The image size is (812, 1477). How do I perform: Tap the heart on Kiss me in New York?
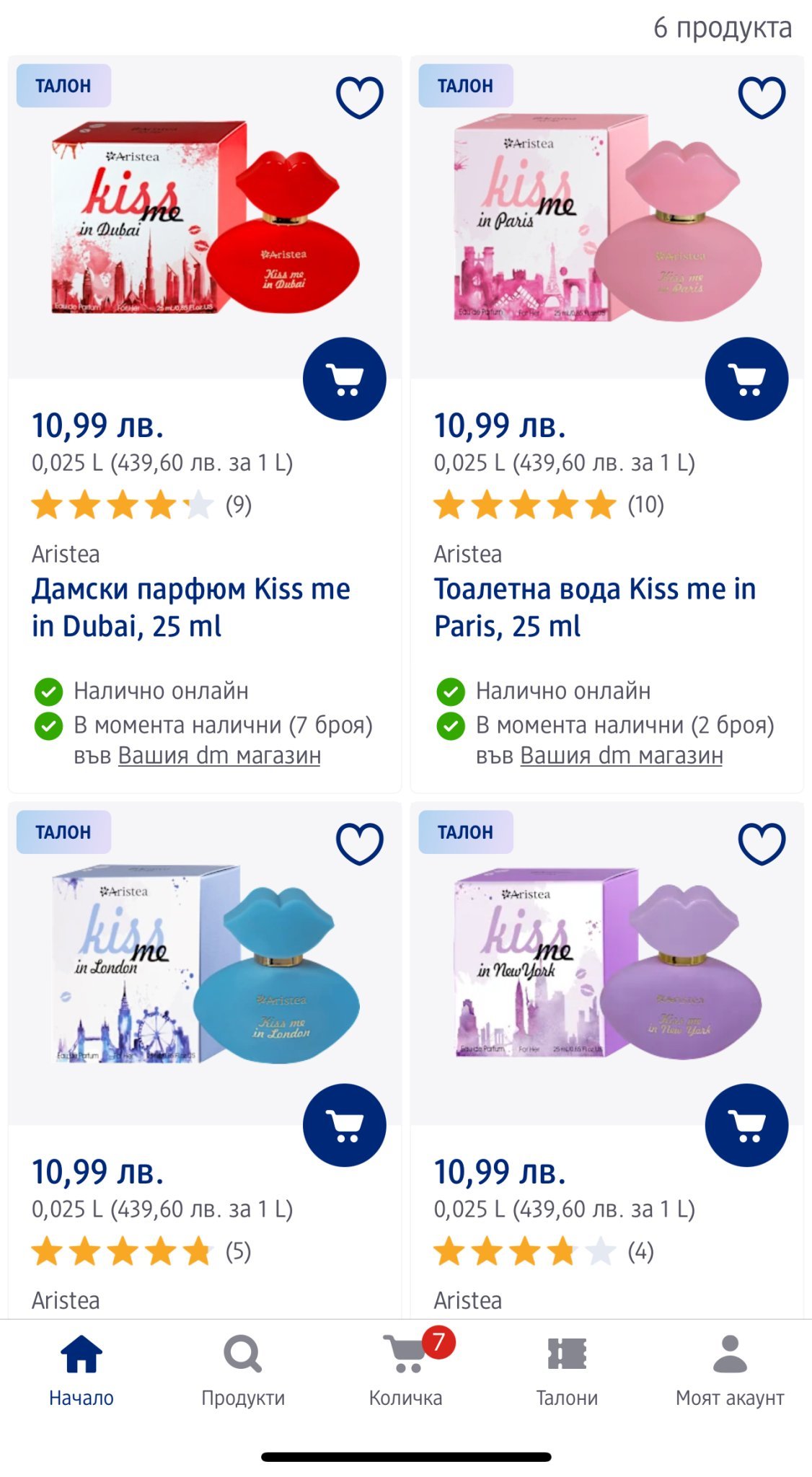point(762,843)
